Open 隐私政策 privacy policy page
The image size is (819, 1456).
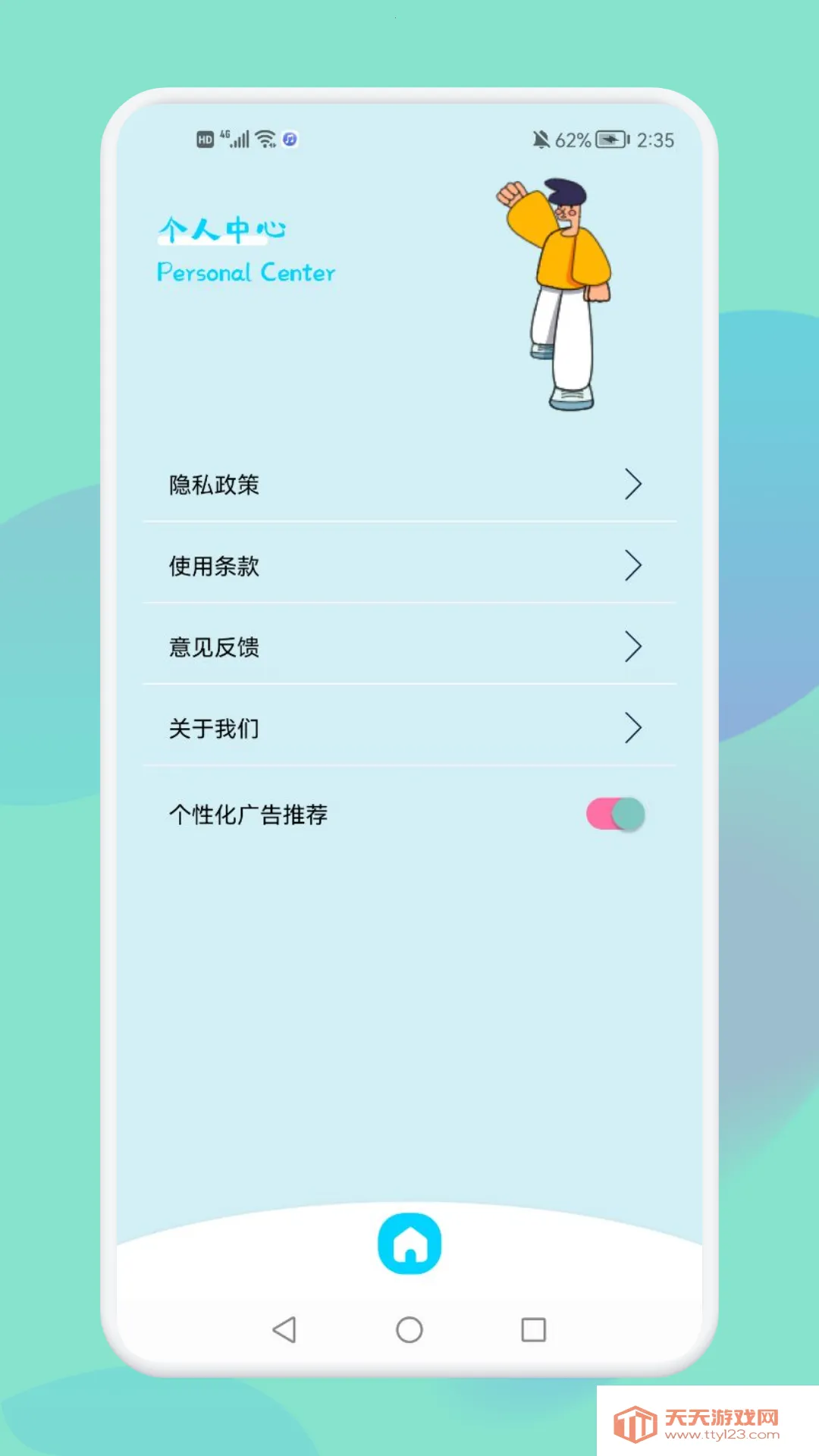(x=214, y=484)
